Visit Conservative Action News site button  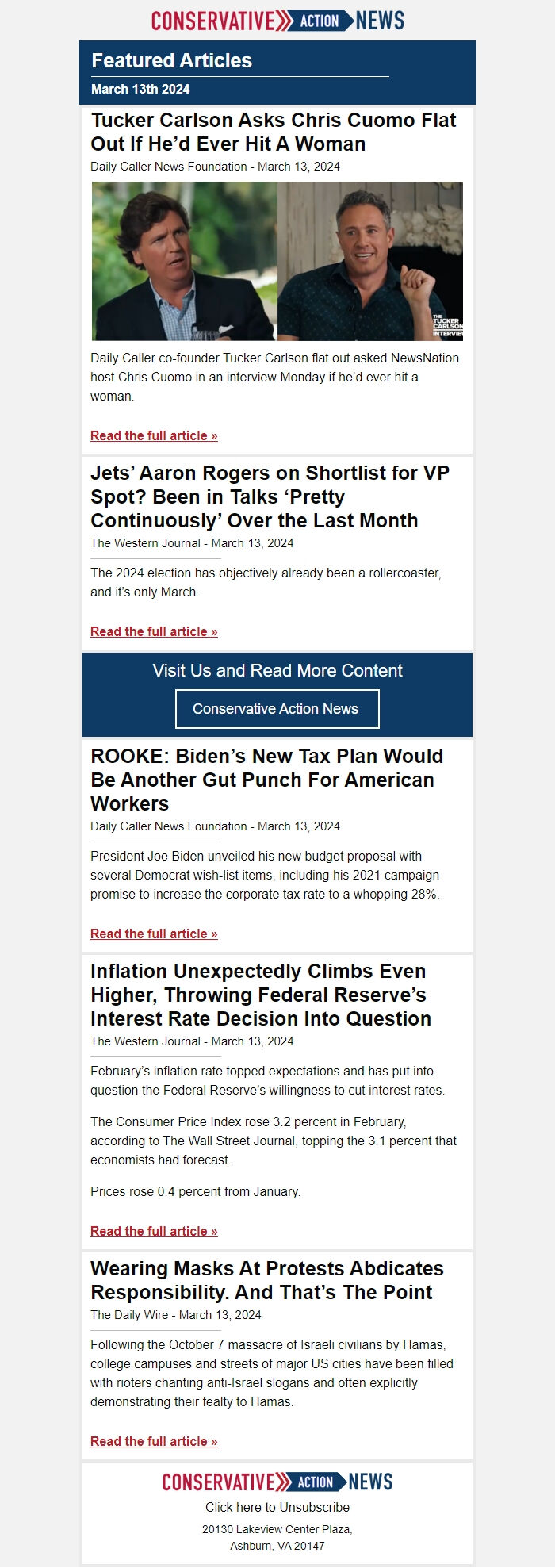coord(277,708)
